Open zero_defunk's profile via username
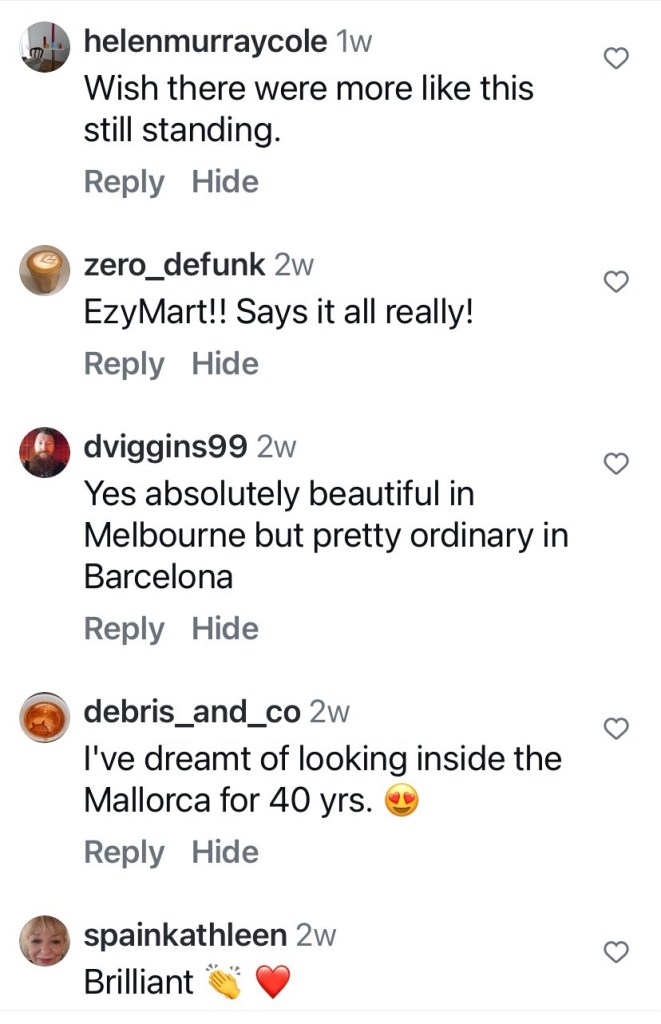This screenshot has height=1024, width=661. pyautogui.click(x=174, y=265)
